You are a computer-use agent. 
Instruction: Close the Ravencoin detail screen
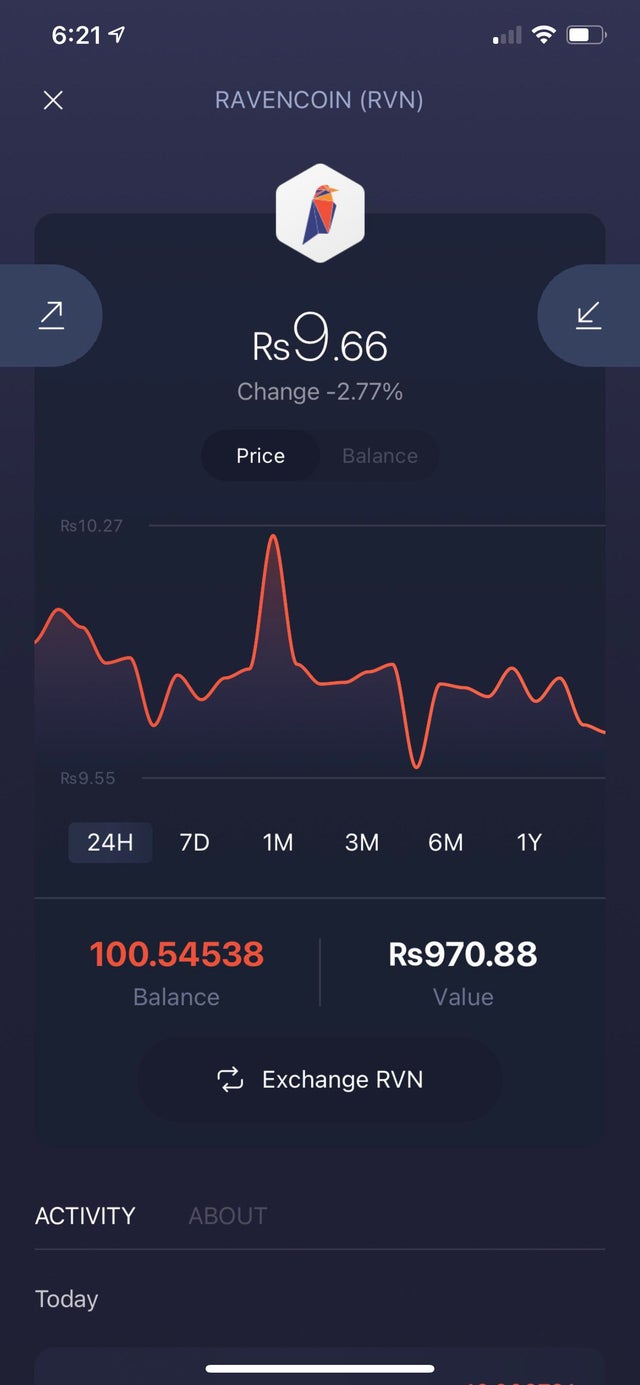click(53, 100)
